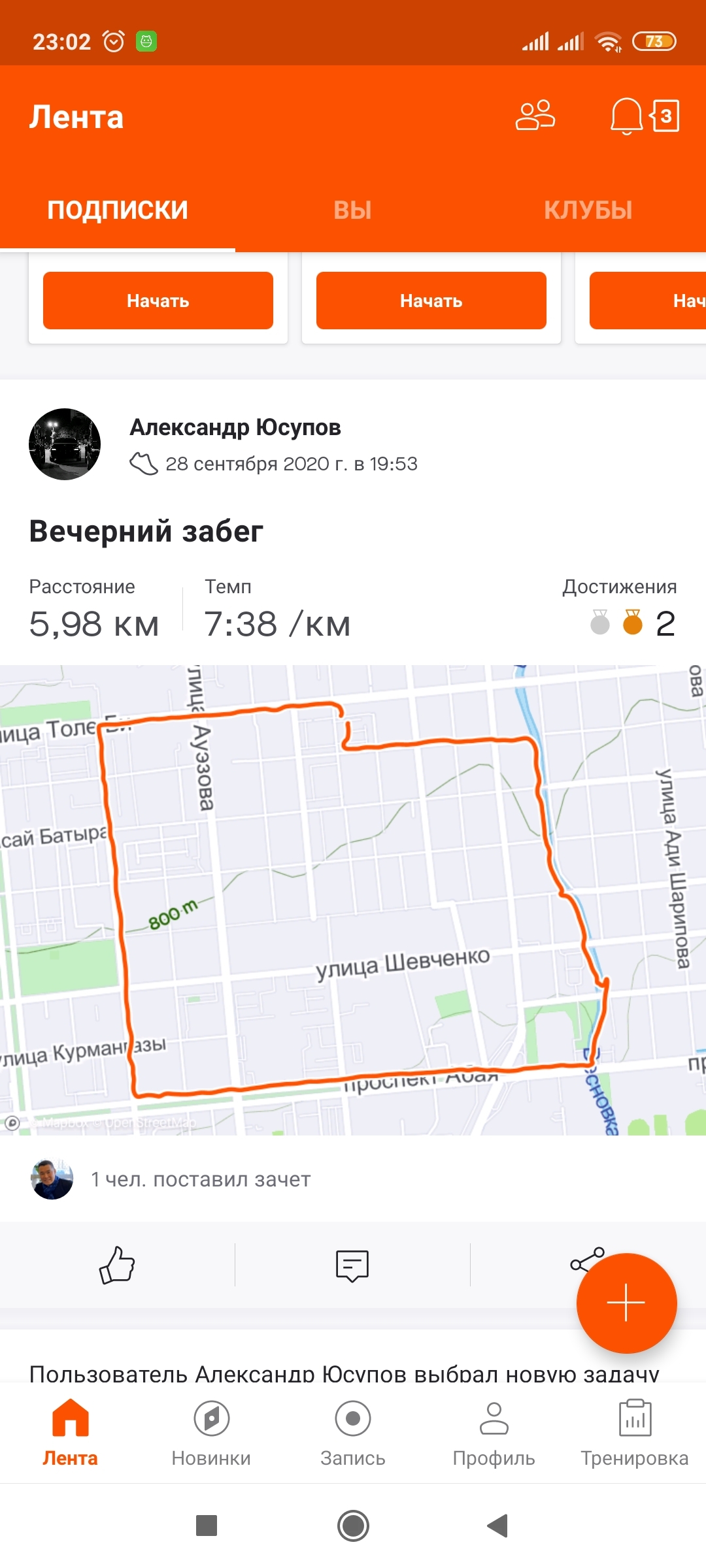Viewport: 706px width, 1568px height.
Task: Switch to the ВЫ tab
Action: (x=352, y=210)
